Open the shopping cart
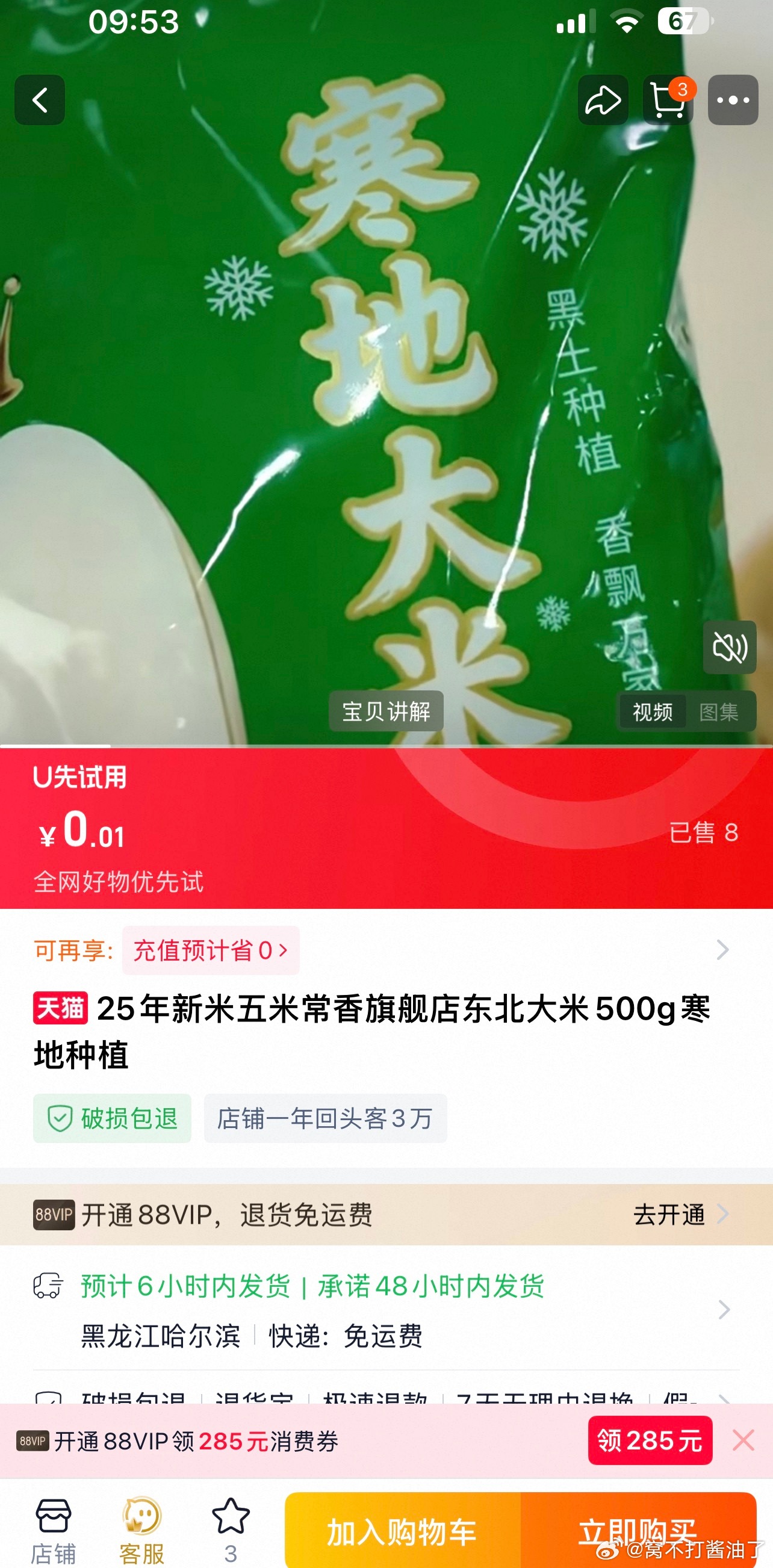Image resolution: width=773 pixels, height=1568 pixels. 668,100
